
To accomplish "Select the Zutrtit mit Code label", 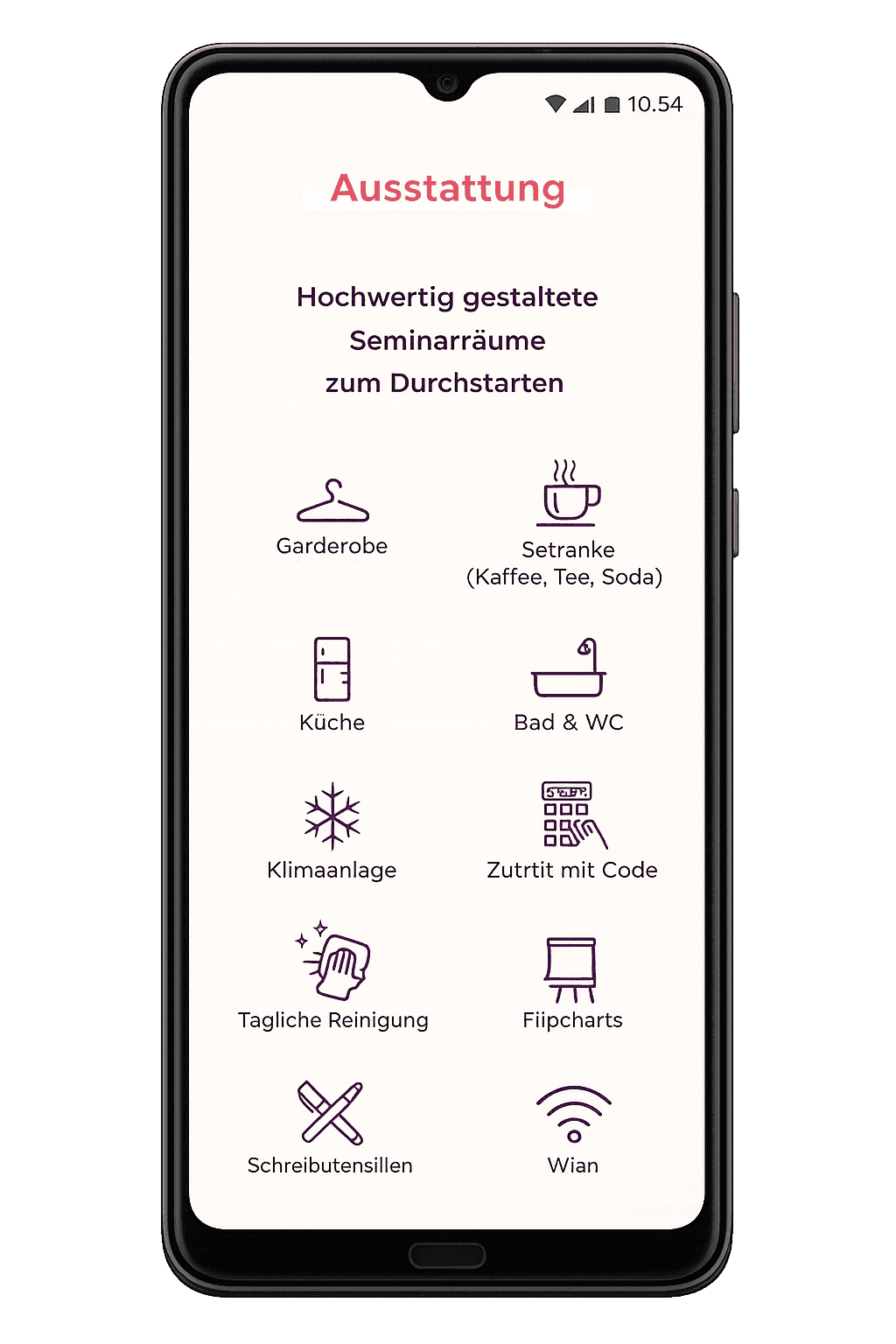I will (571, 870).
